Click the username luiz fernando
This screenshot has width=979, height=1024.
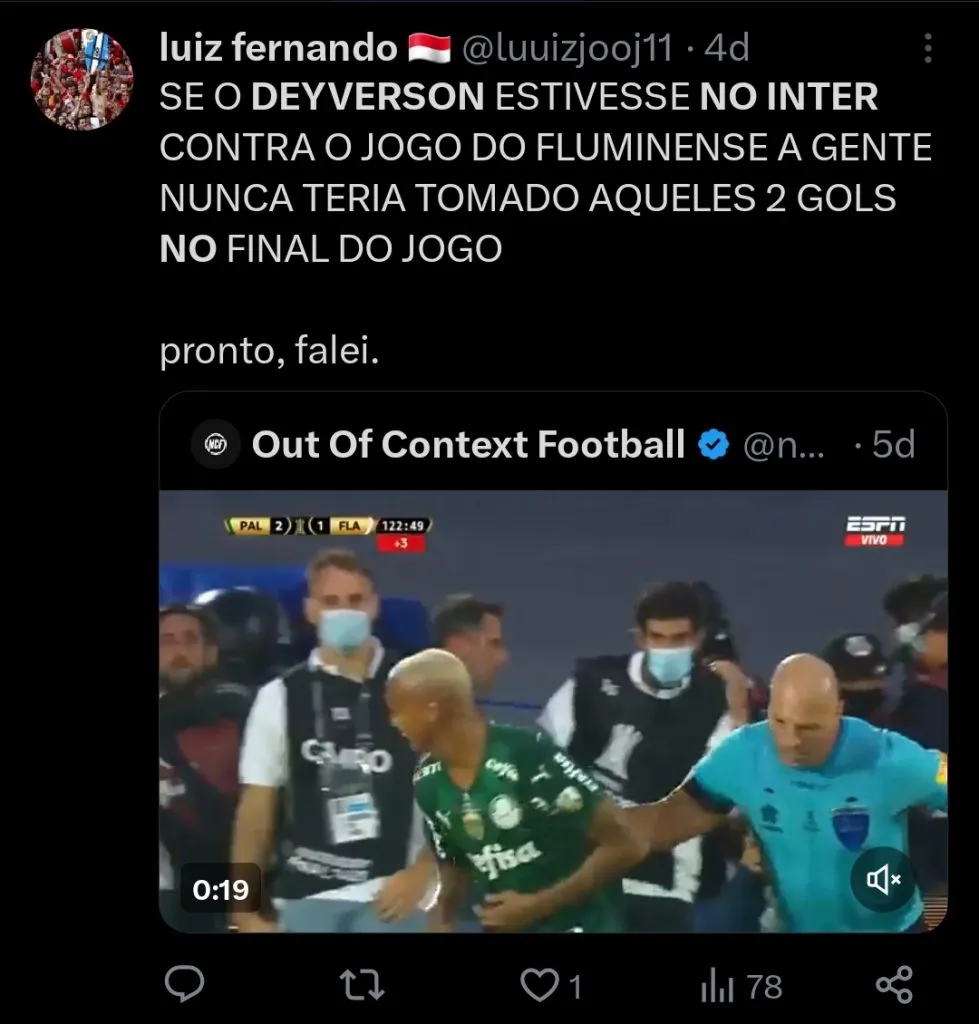point(278,46)
